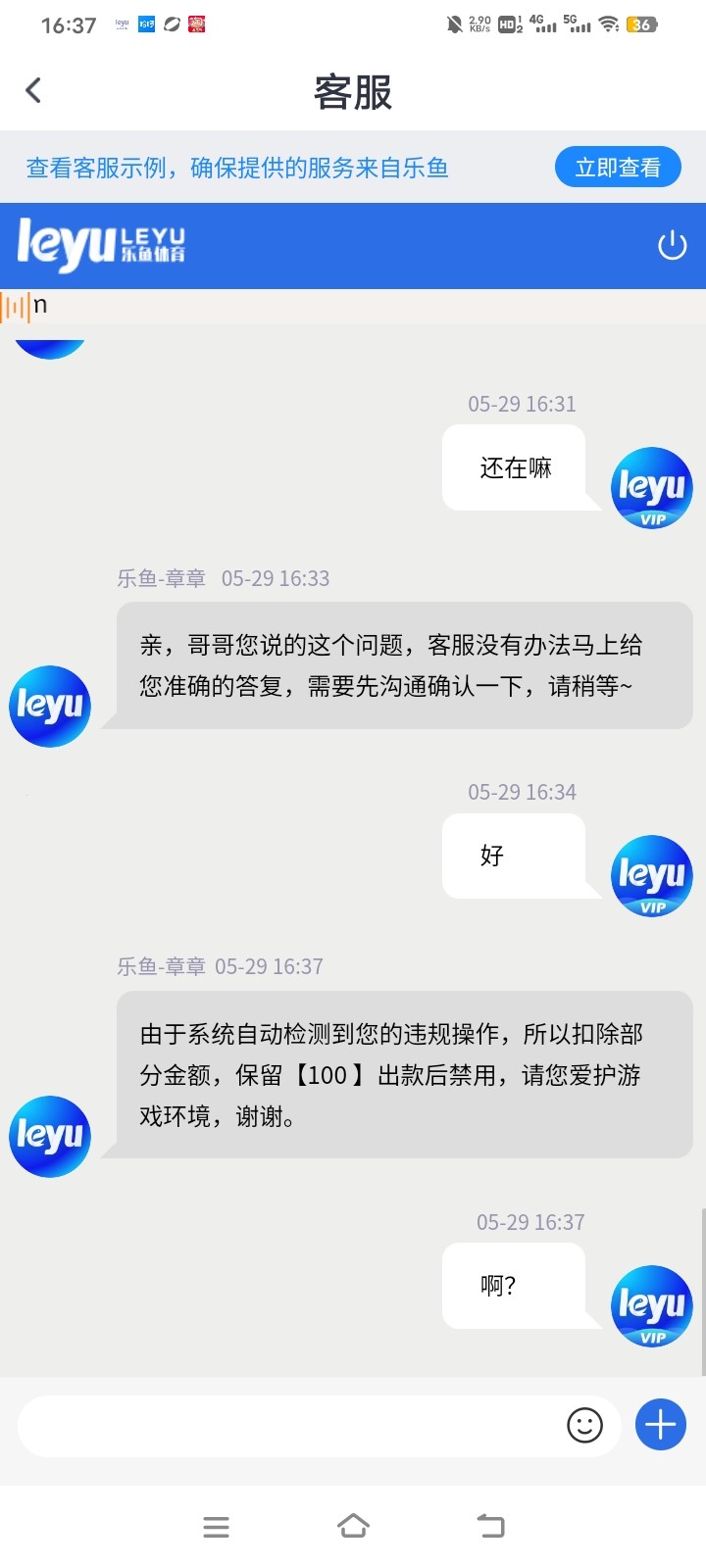Open the recent apps menu

216,1526
